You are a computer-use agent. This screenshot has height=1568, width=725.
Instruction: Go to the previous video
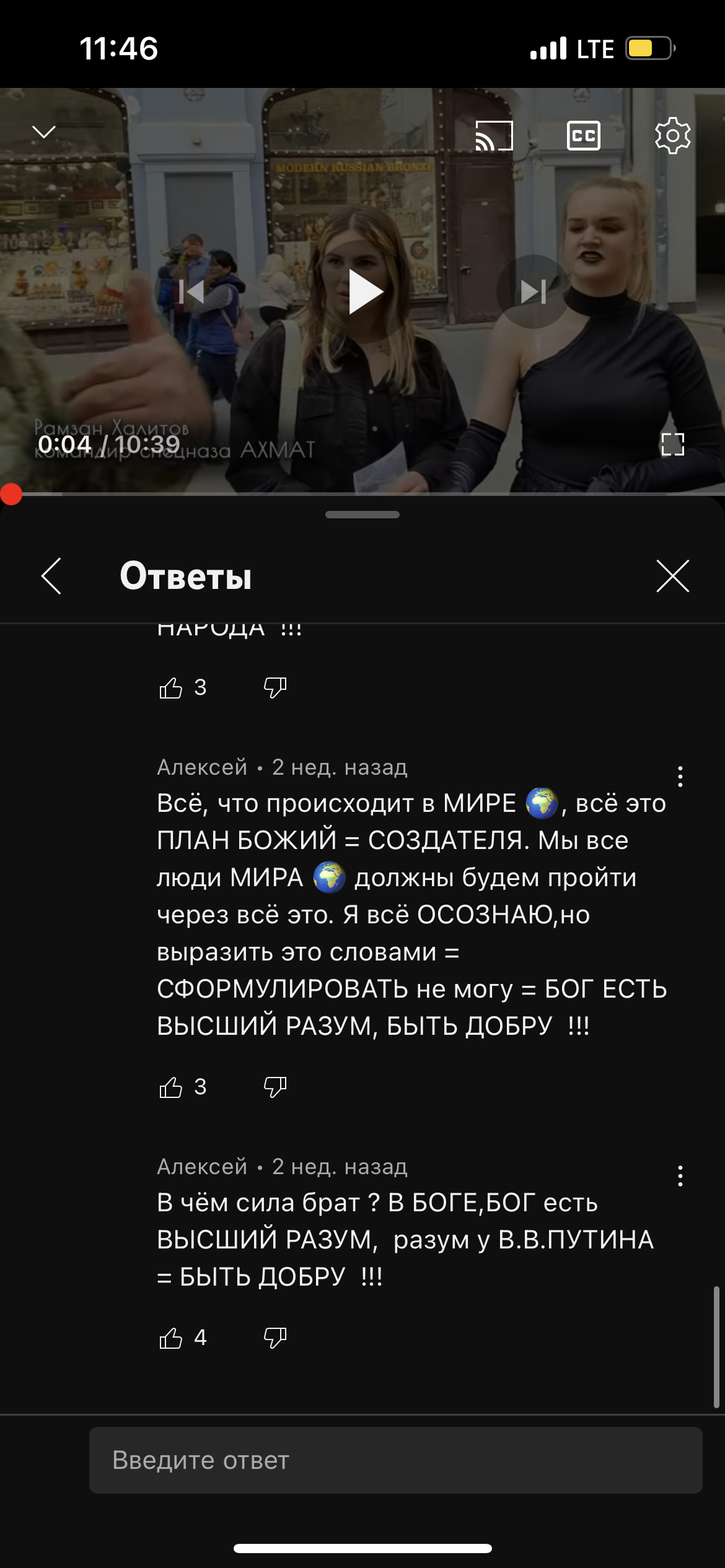[x=191, y=292]
